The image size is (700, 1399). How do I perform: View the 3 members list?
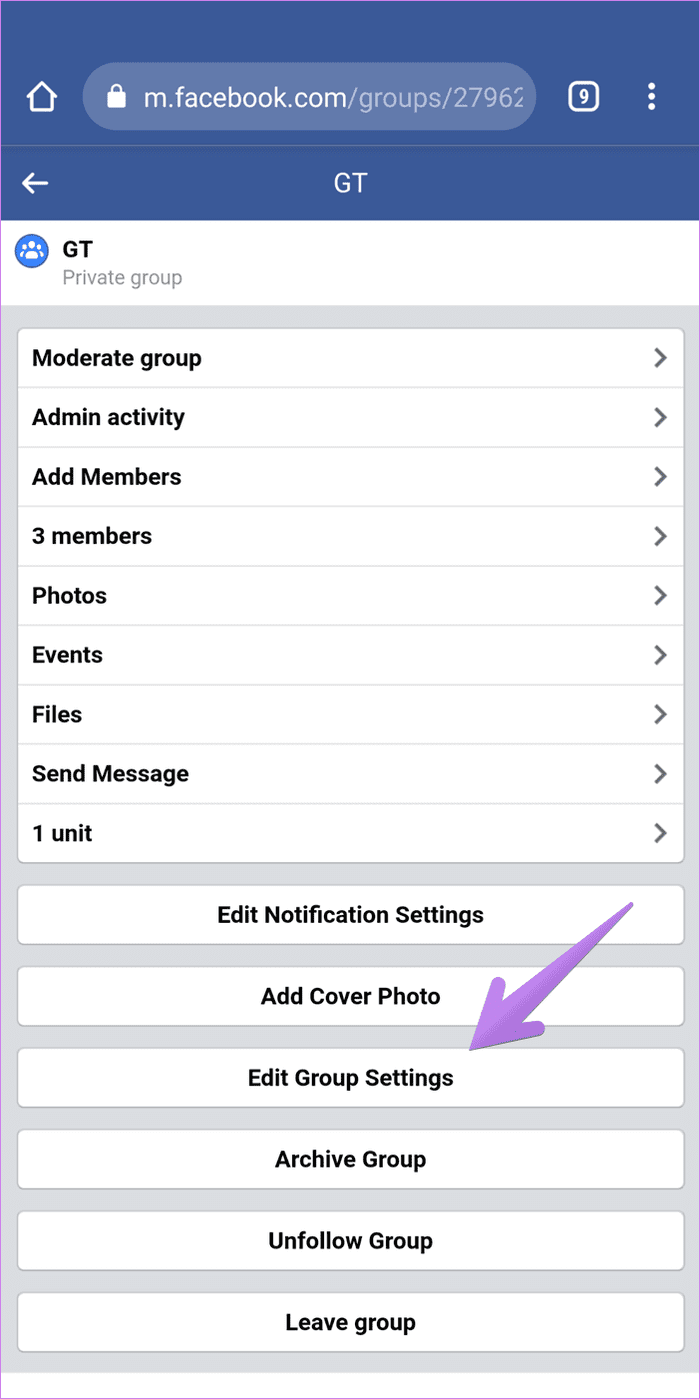(350, 536)
